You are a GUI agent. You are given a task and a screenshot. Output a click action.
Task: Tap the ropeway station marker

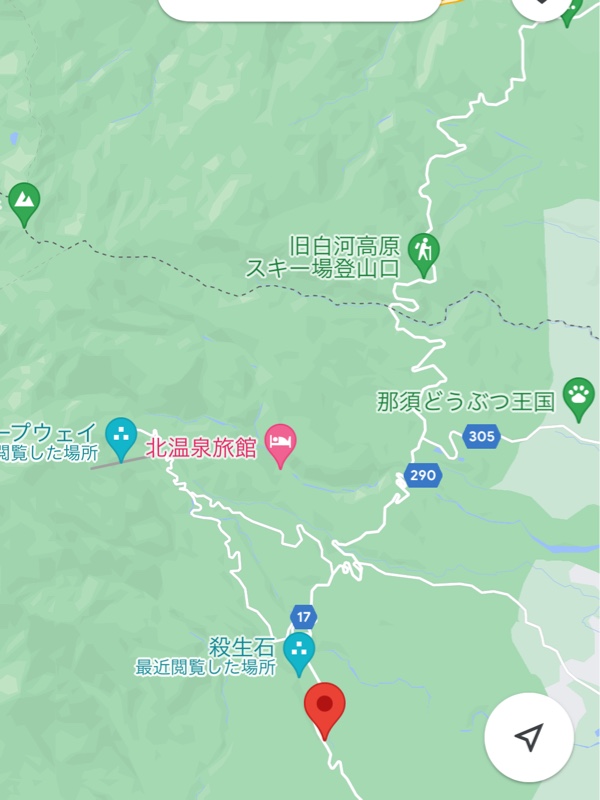point(121,438)
